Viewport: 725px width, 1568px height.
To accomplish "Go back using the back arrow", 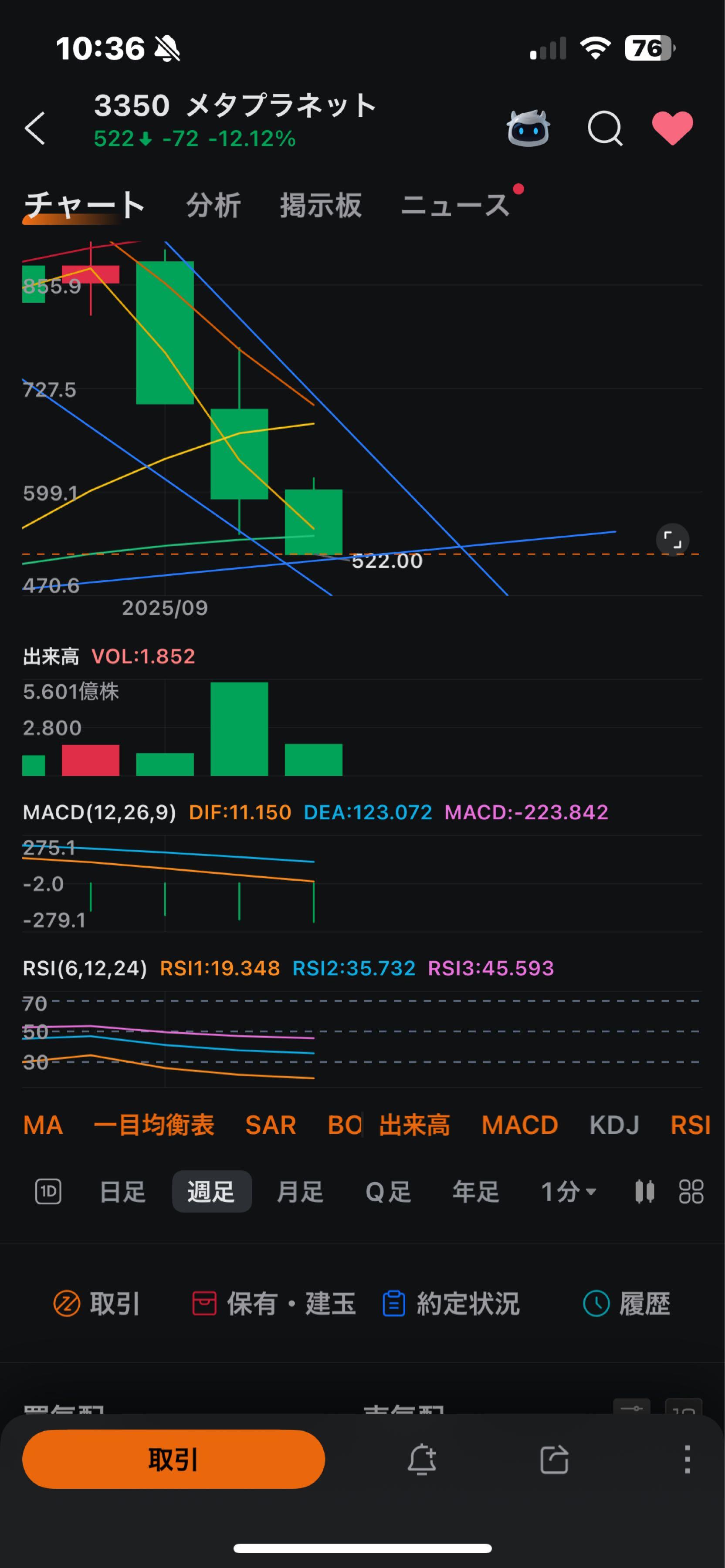I will 35,128.
